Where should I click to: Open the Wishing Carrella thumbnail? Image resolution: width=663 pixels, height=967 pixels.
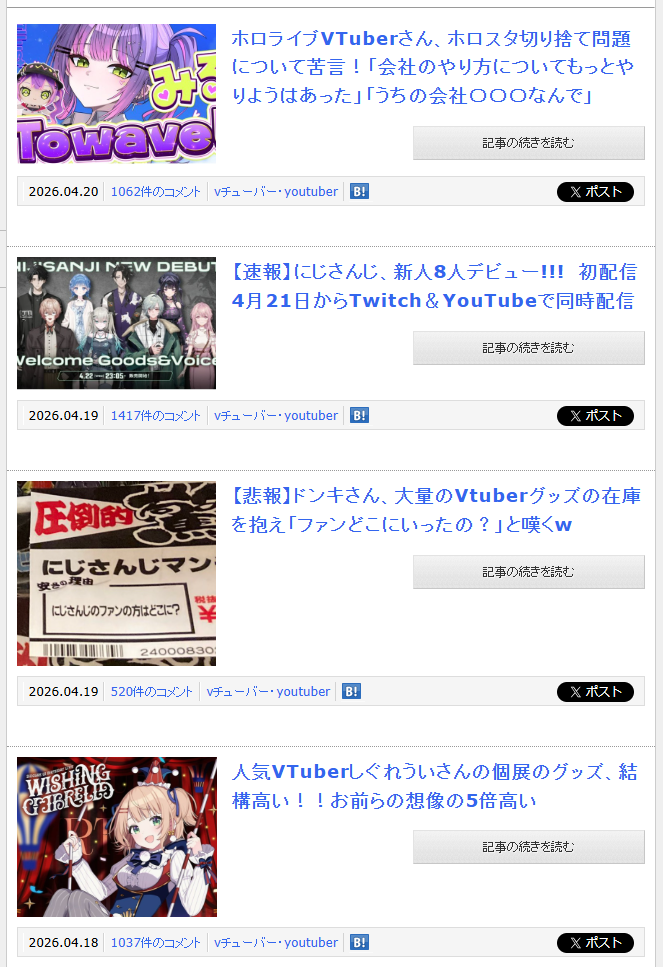tap(116, 837)
